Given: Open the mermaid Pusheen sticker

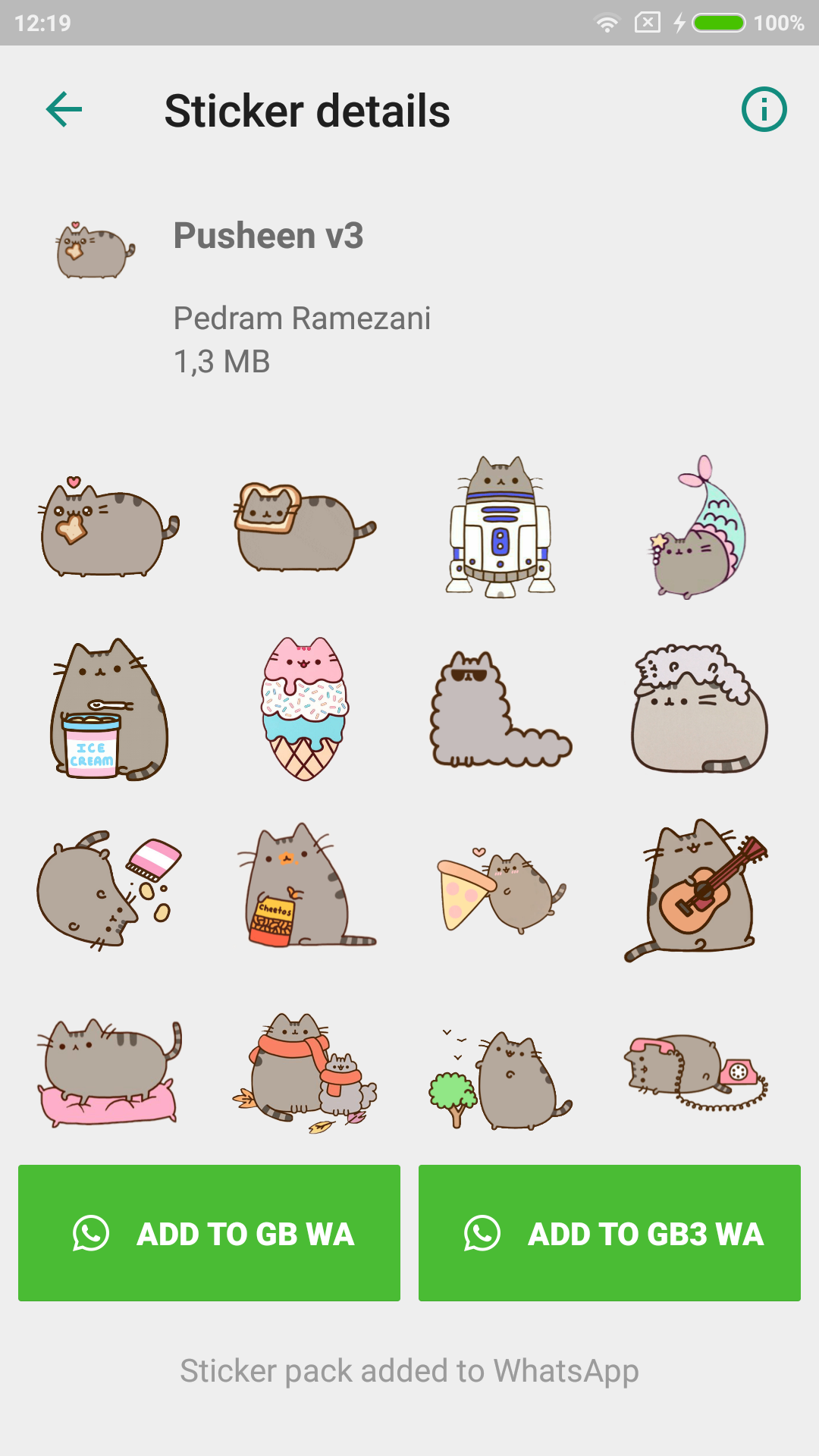Looking at the screenshot, I should pyautogui.click(x=698, y=528).
